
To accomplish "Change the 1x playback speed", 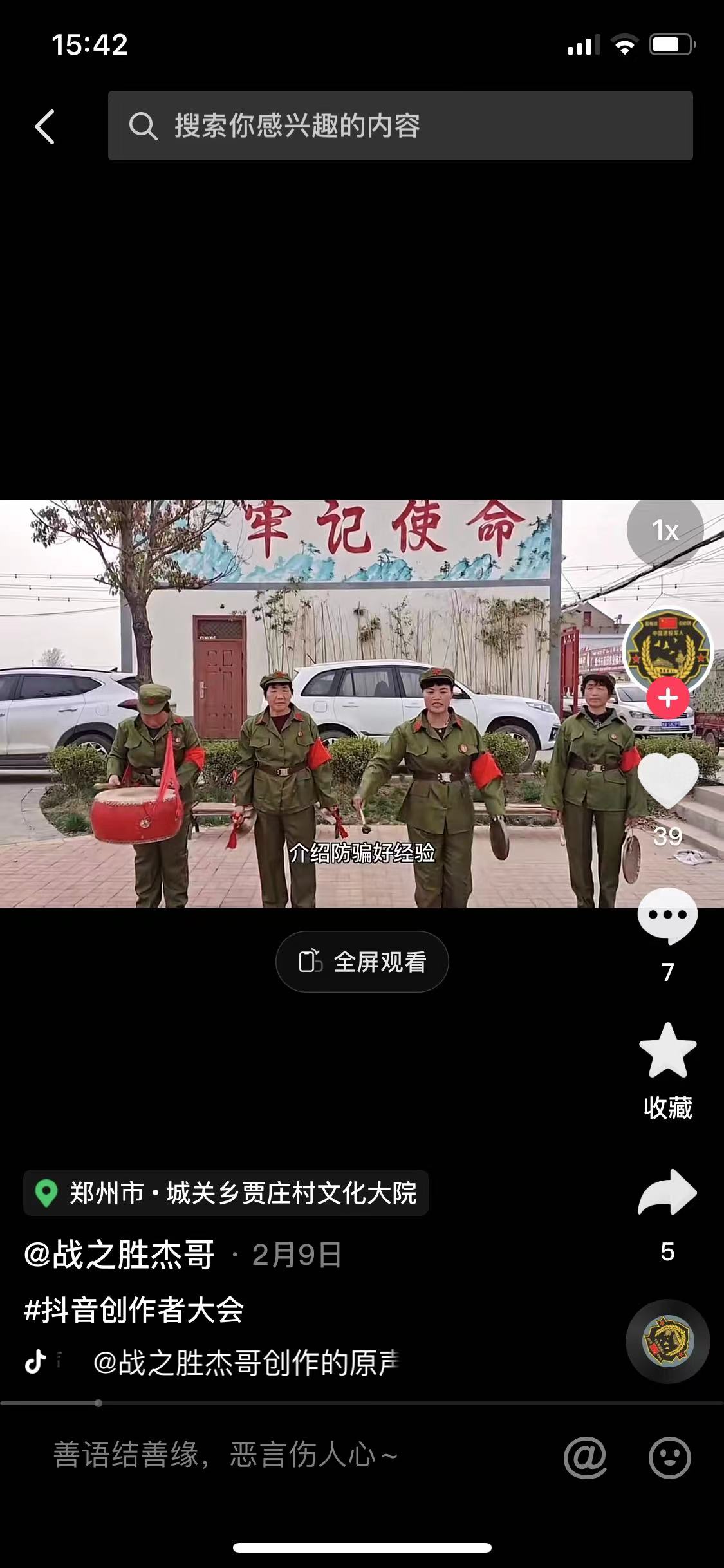I will pos(665,530).
